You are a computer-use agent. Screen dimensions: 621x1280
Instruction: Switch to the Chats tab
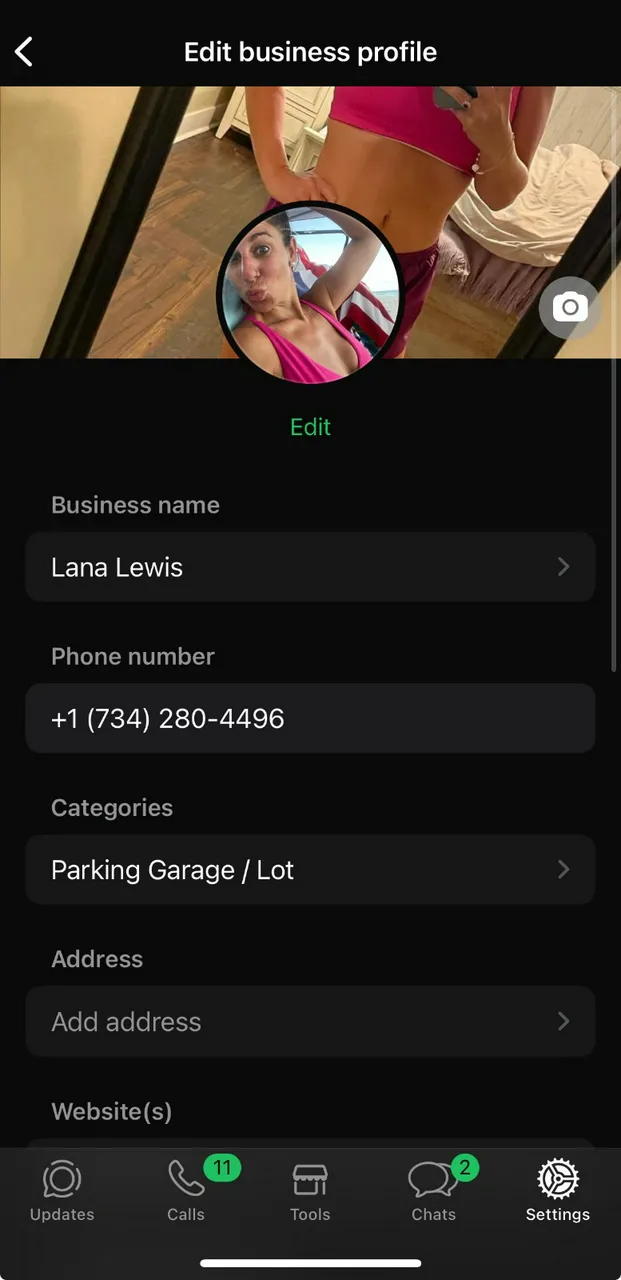click(x=434, y=1192)
